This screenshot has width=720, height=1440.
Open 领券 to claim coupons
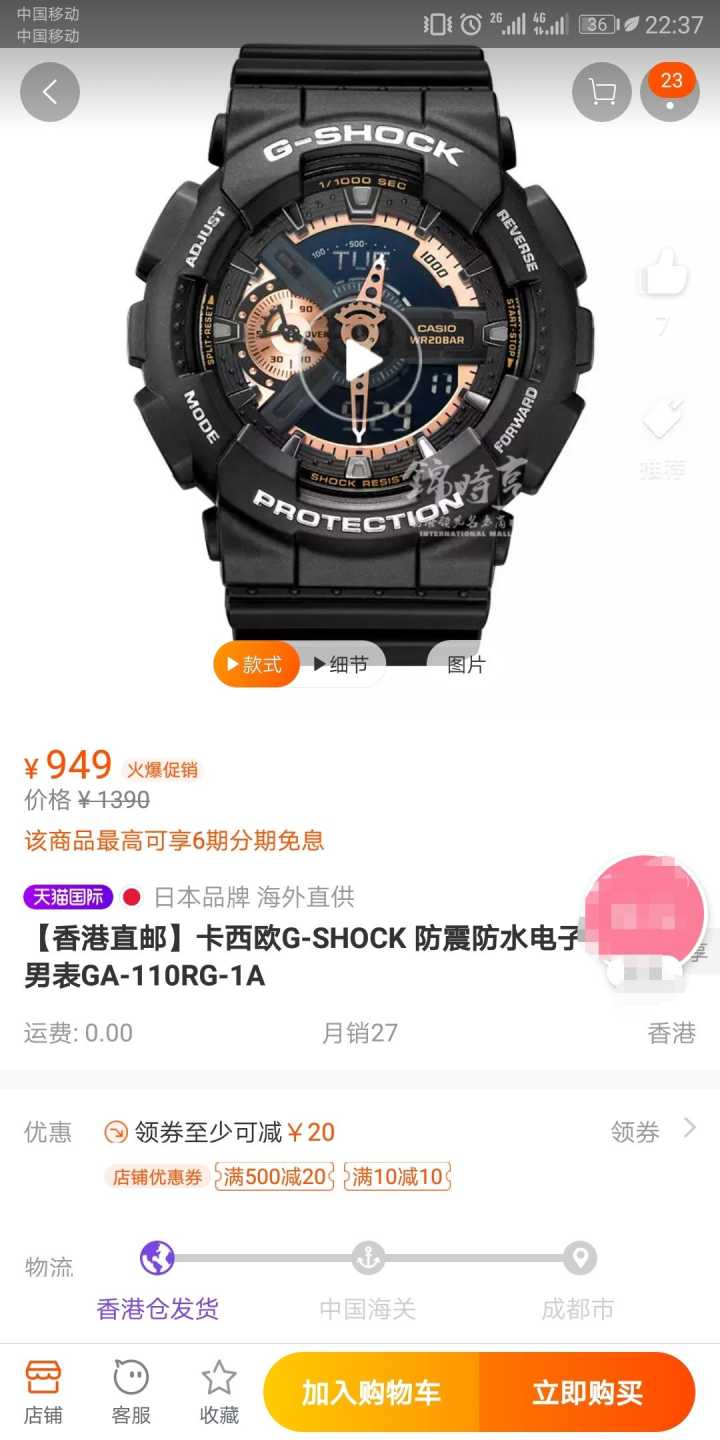652,1131
